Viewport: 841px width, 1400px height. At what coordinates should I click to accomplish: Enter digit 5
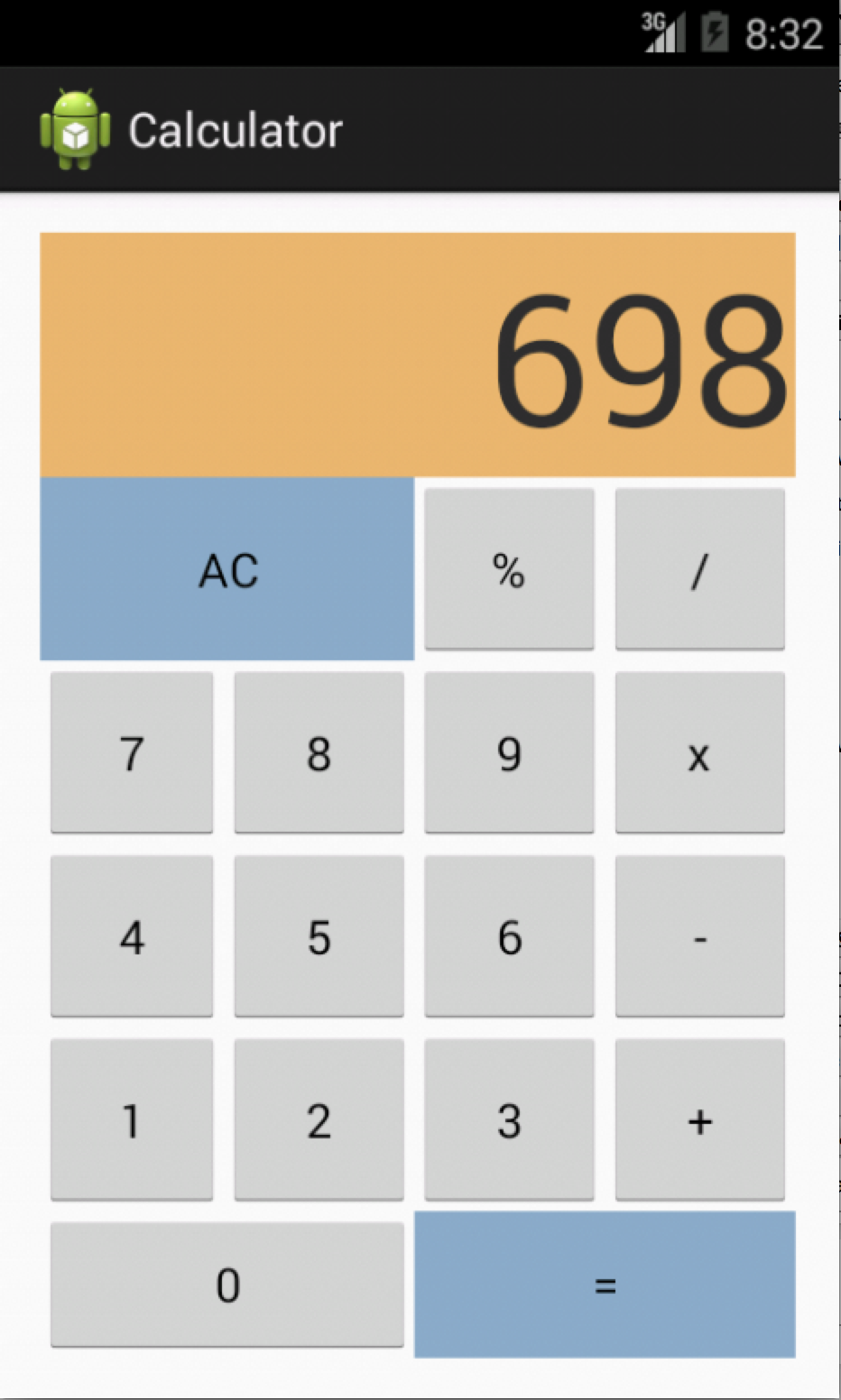(x=319, y=936)
